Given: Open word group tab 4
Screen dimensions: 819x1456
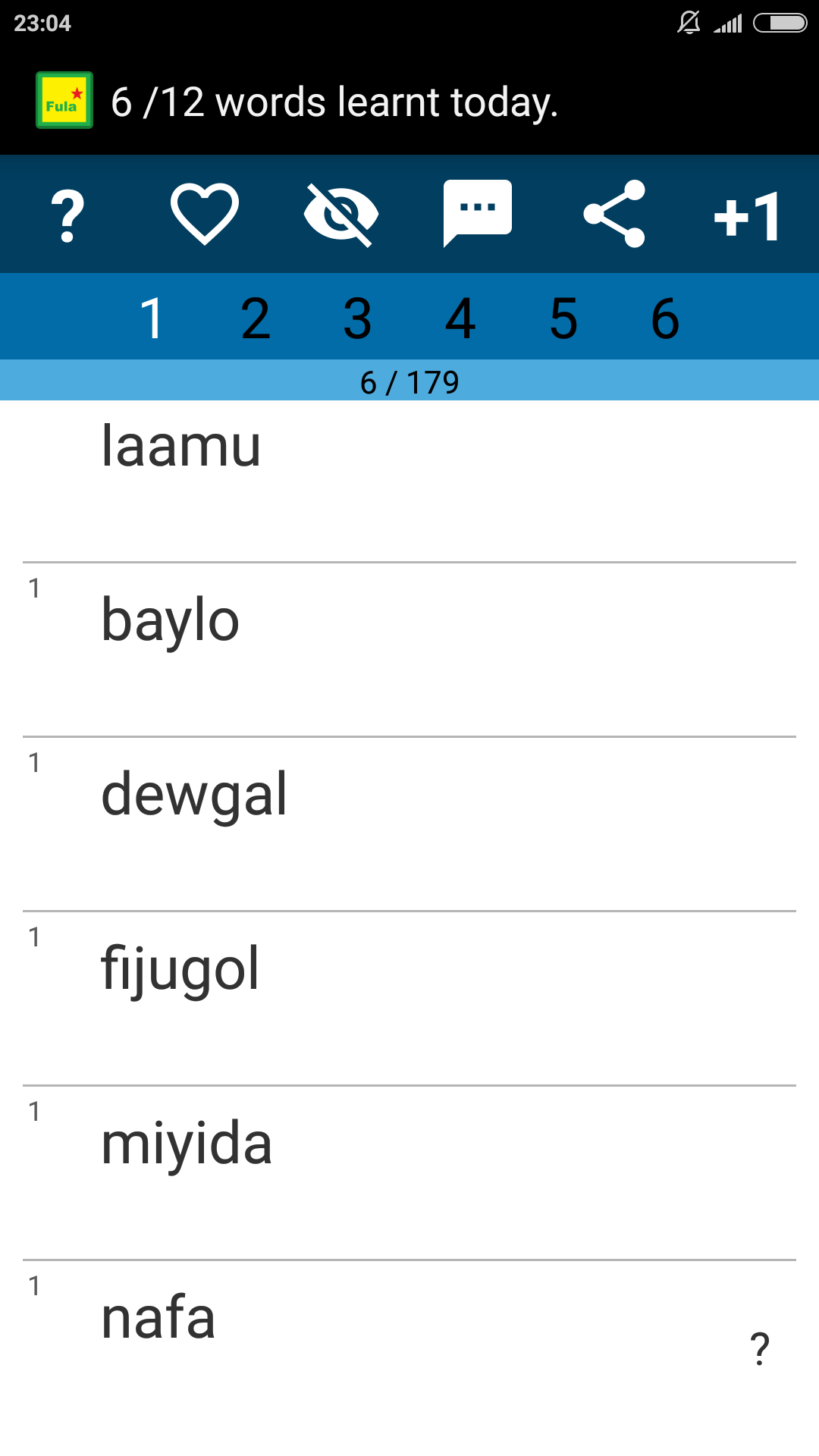Looking at the screenshot, I should 460,317.
